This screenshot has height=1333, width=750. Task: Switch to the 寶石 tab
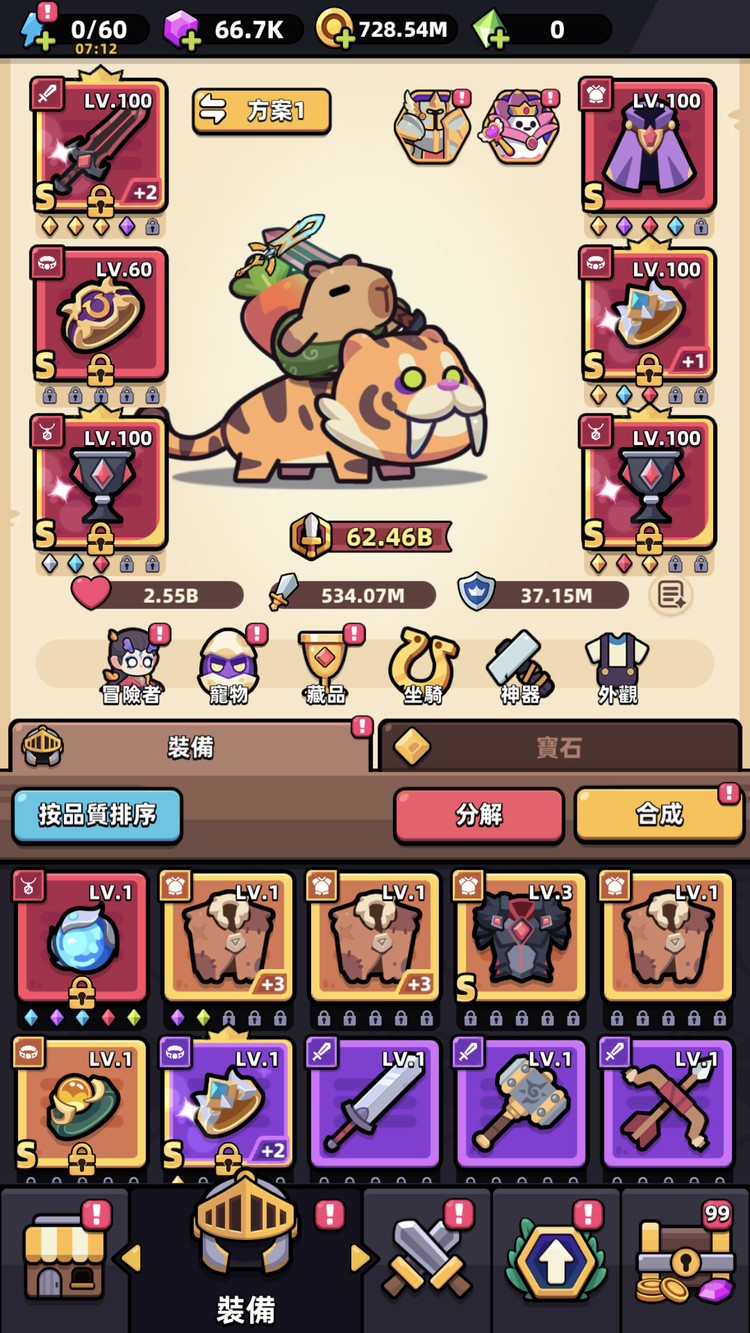point(558,747)
